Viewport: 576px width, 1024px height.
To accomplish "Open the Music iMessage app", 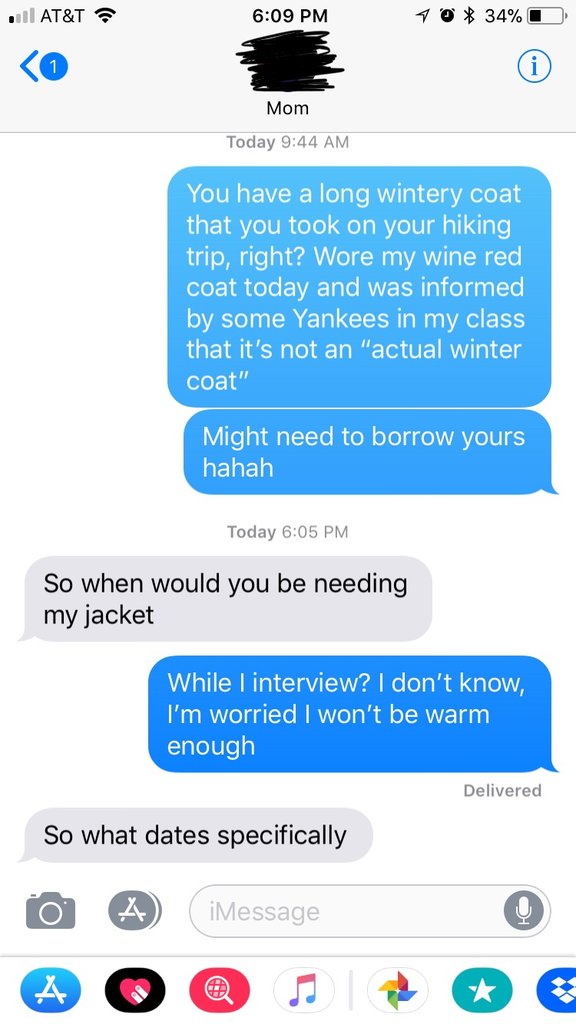I will (x=304, y=990).
